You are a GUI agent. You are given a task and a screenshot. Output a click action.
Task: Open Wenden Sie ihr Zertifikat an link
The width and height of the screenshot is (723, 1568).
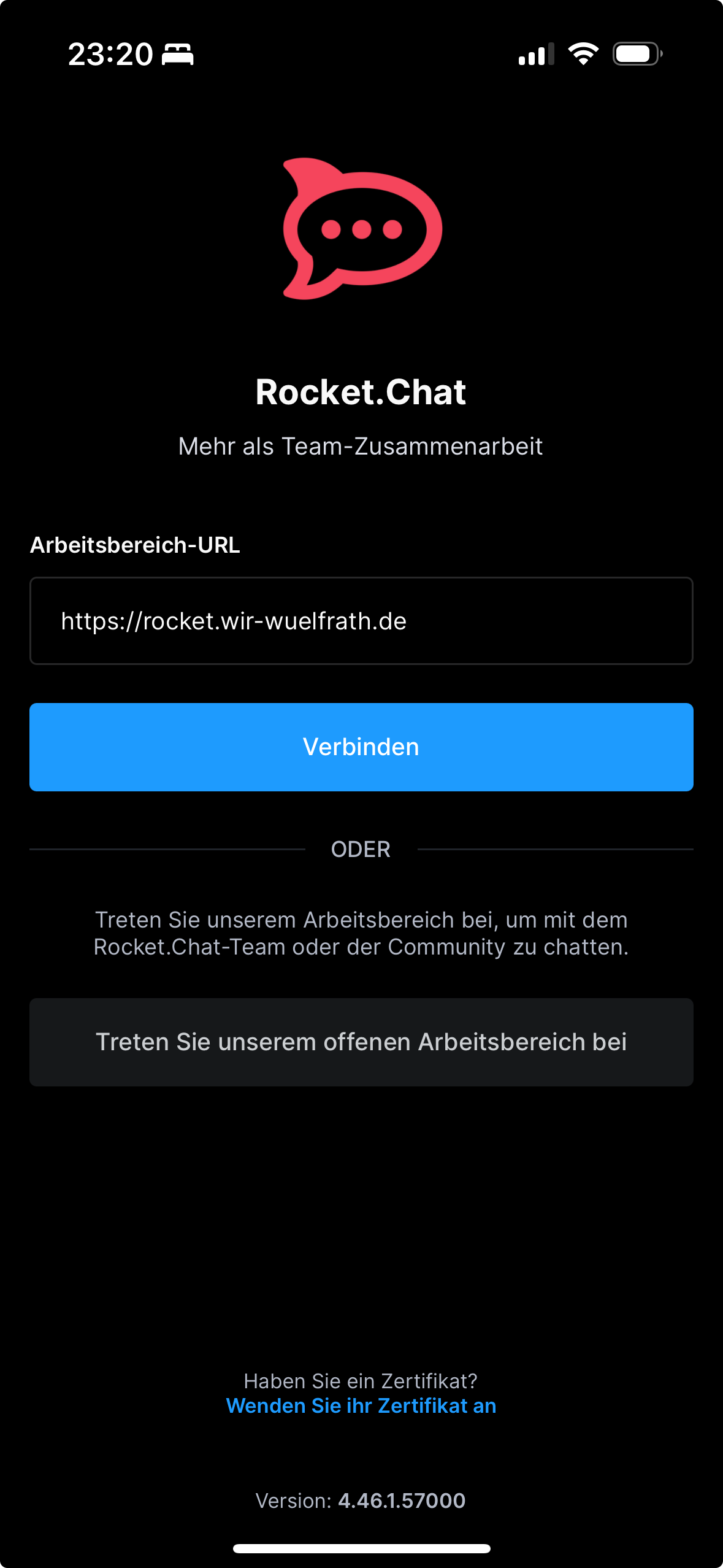pos(361,1405)
